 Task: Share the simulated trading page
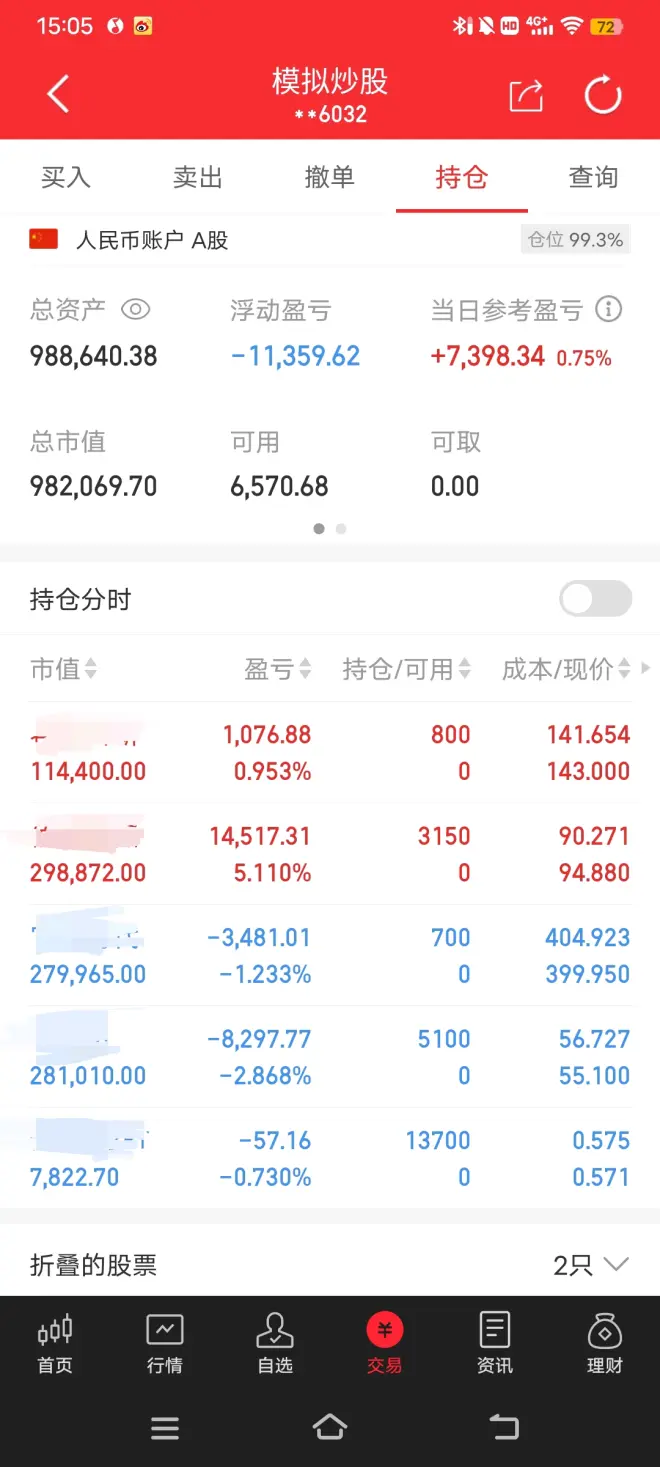tap(526, 96)
